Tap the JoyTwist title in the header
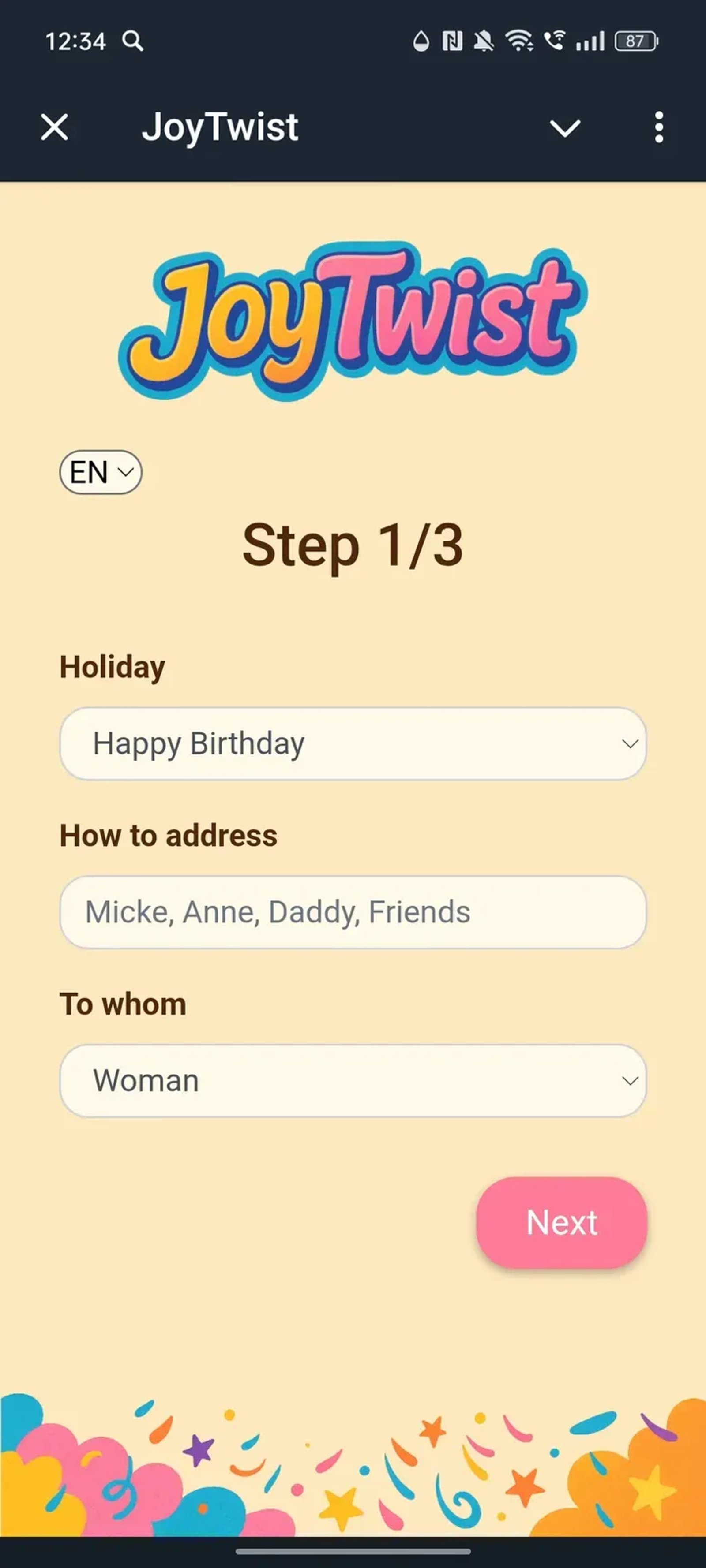Image resolution: width=706 pixels, height=1568 pixels. pos(220,127)
